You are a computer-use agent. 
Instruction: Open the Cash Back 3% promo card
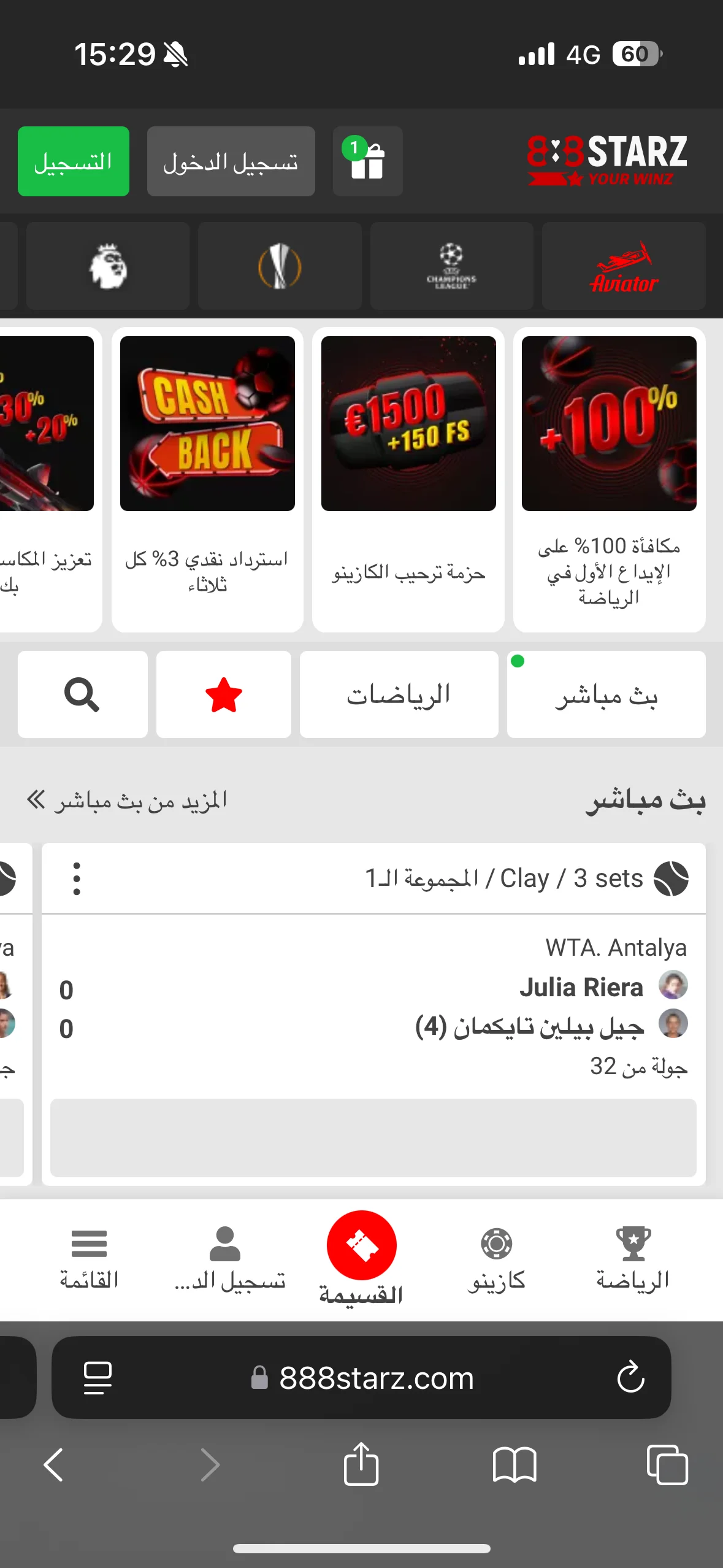tap(207, 478)
